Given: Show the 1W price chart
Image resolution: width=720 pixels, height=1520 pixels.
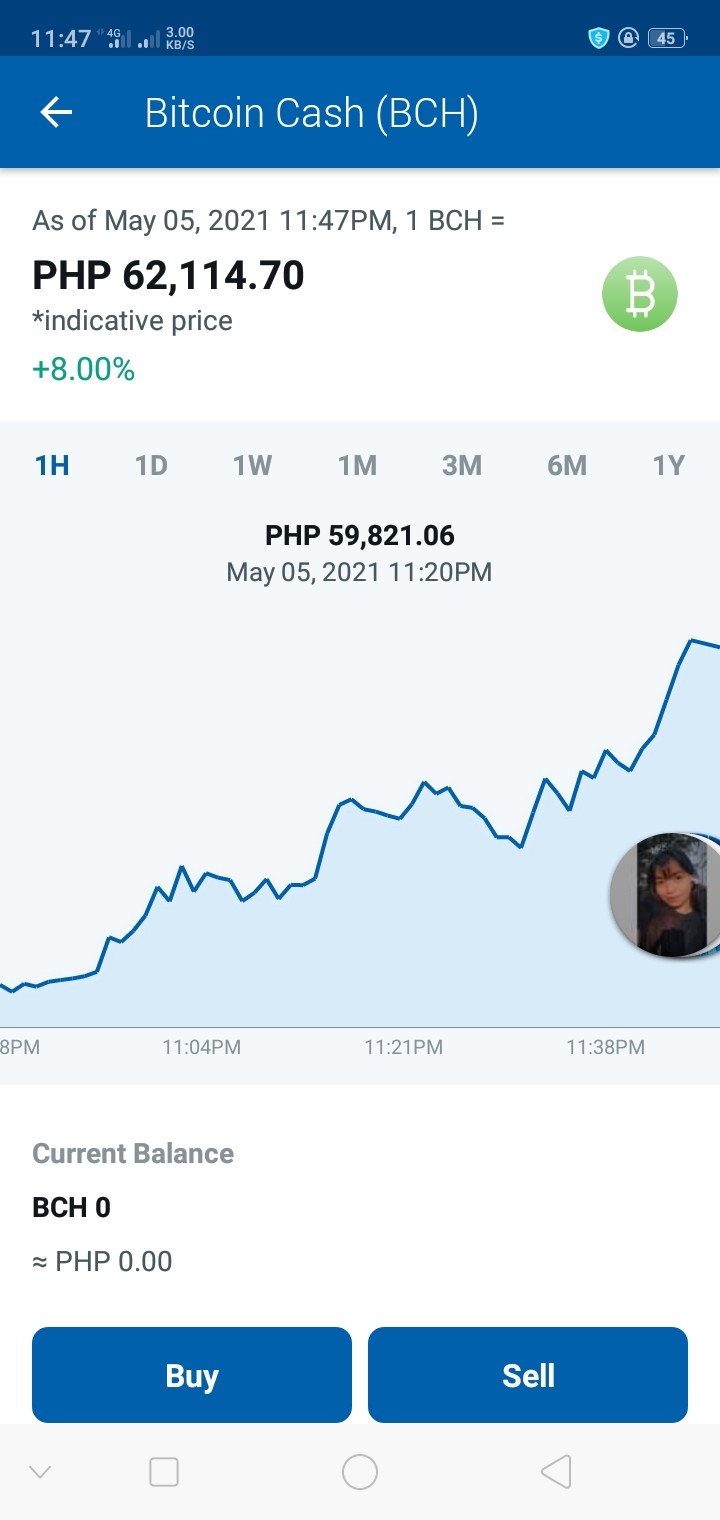Looking at the screenshot, I should [x=253, y=465].
